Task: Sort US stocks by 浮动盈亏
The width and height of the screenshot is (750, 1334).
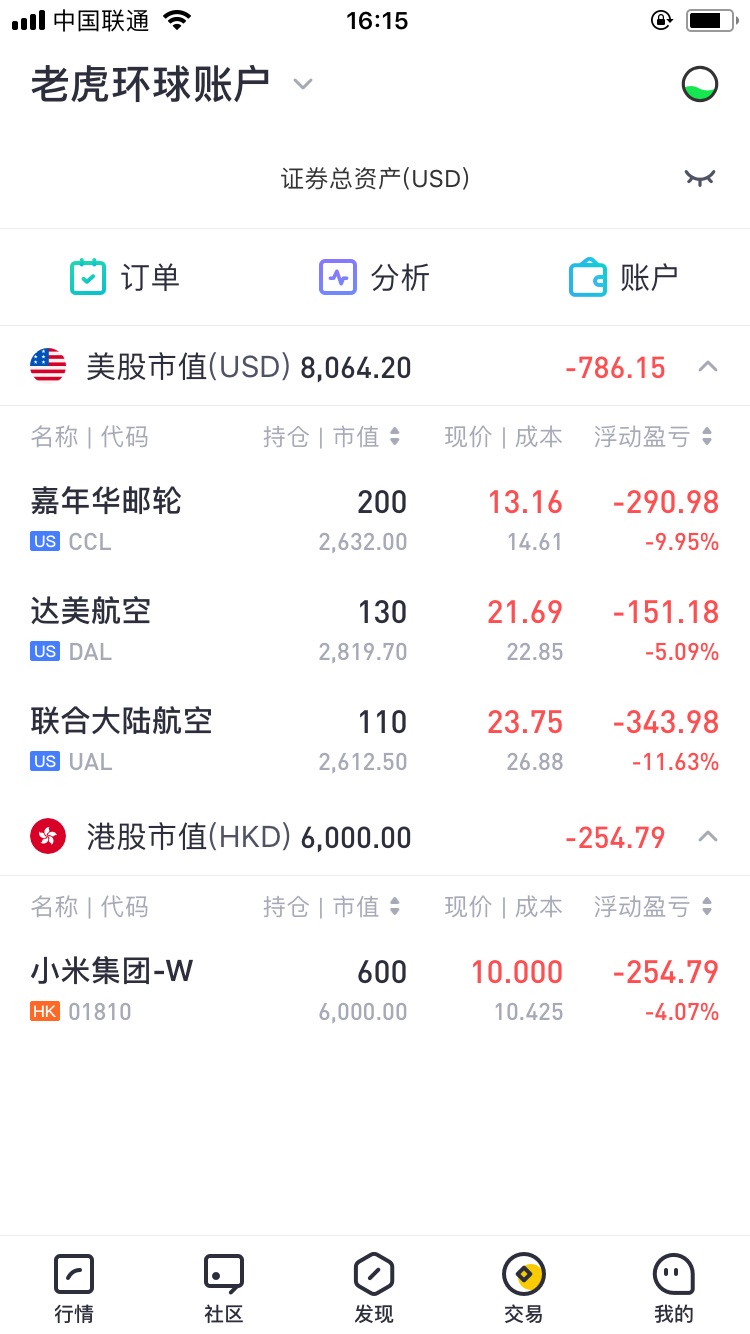Action: coord(654,437)
